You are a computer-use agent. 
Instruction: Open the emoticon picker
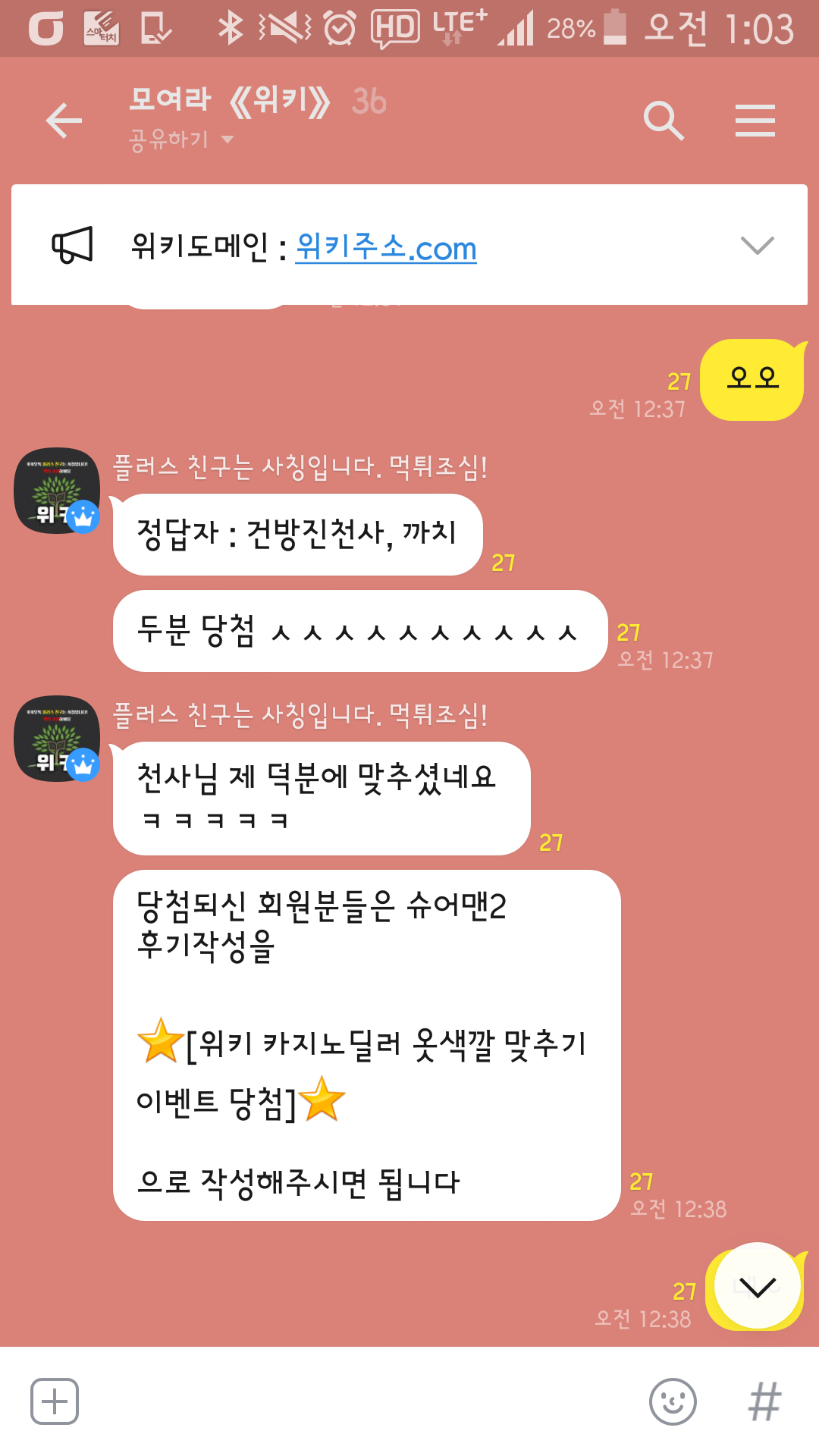point(673,1401)
